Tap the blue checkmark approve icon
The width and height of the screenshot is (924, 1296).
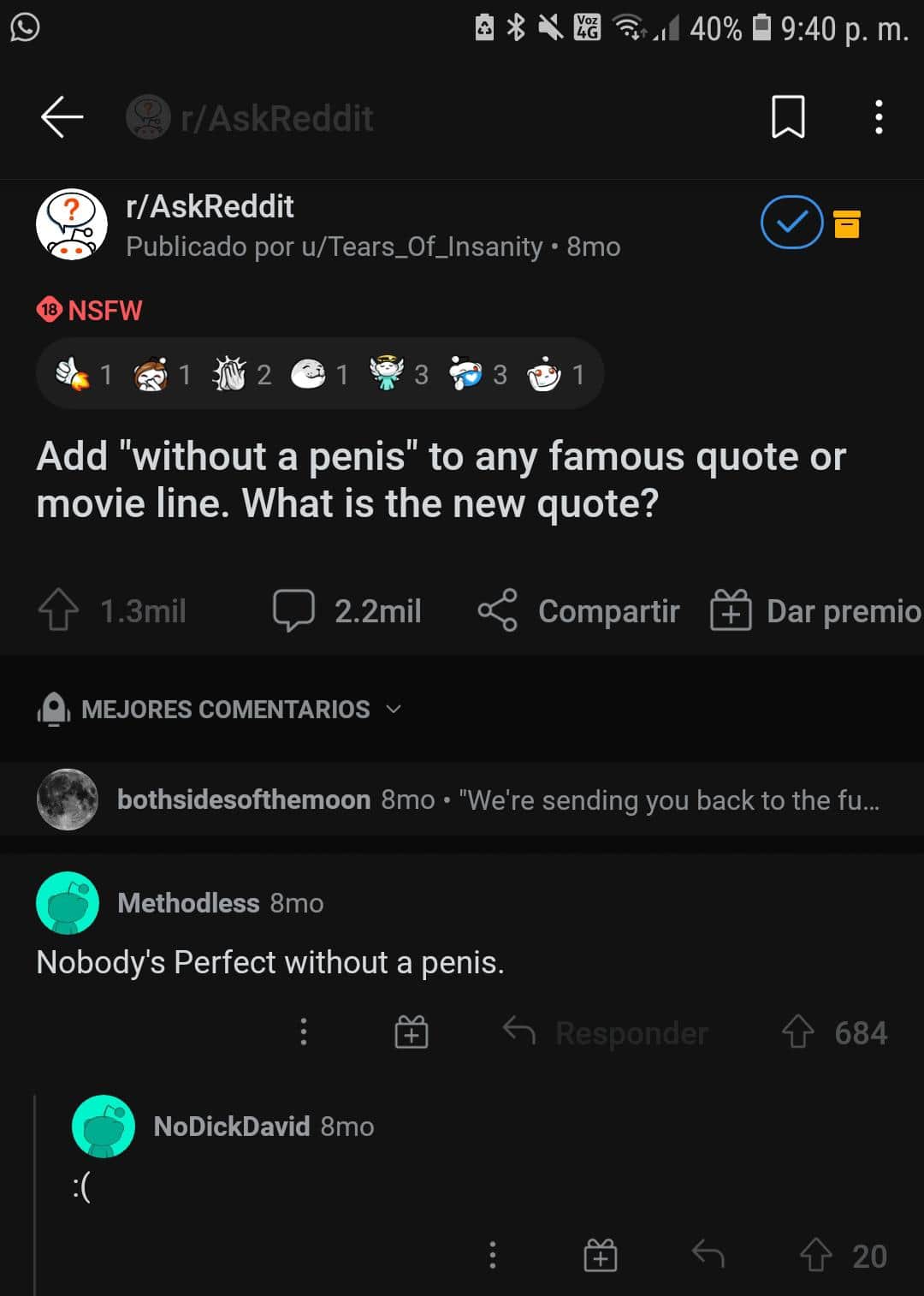click(791, 223)
